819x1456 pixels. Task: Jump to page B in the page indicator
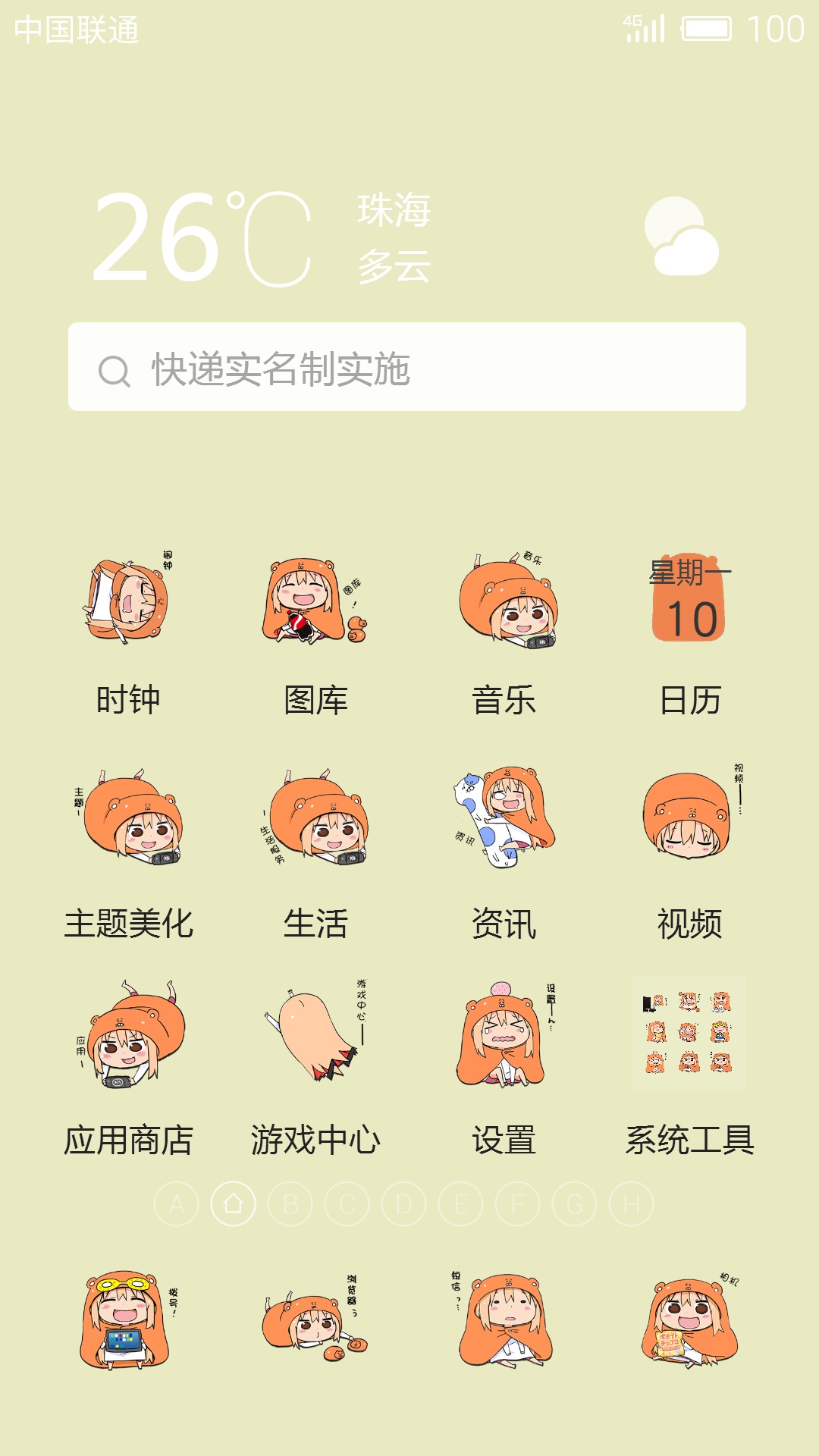point(290,1203)
